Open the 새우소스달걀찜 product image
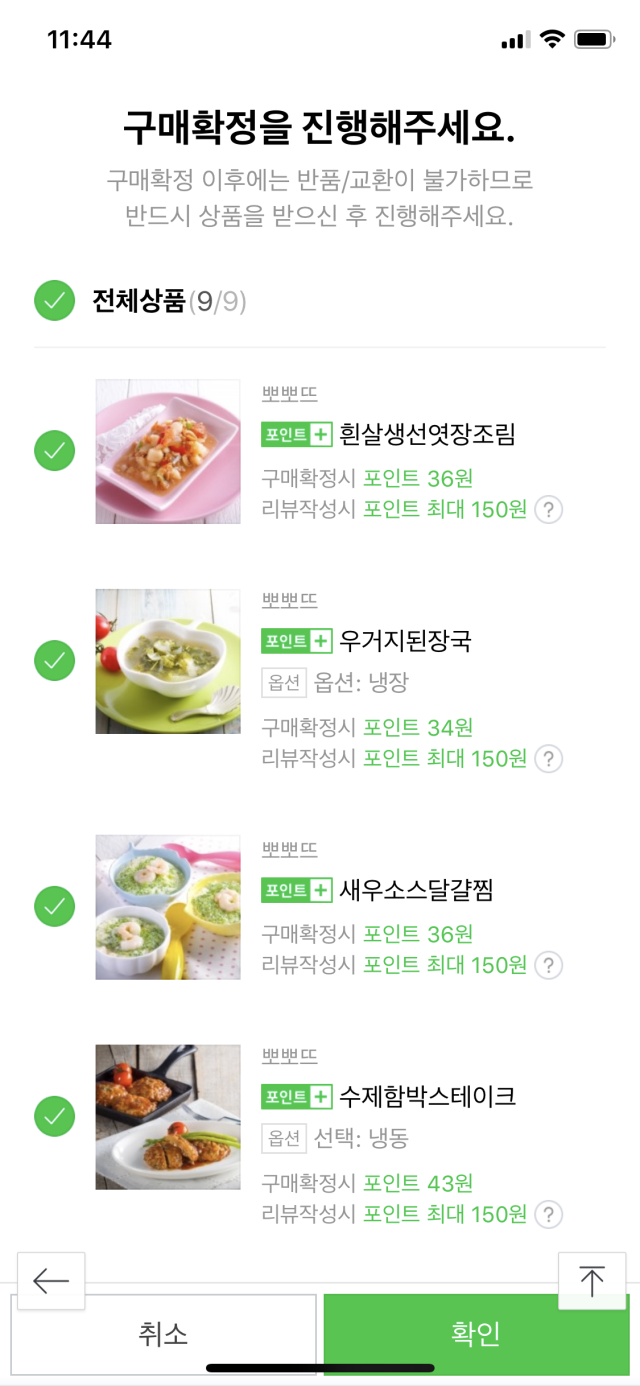This screenshot has width=640, height=1386. pyautogui.click(x=168, y=907)
